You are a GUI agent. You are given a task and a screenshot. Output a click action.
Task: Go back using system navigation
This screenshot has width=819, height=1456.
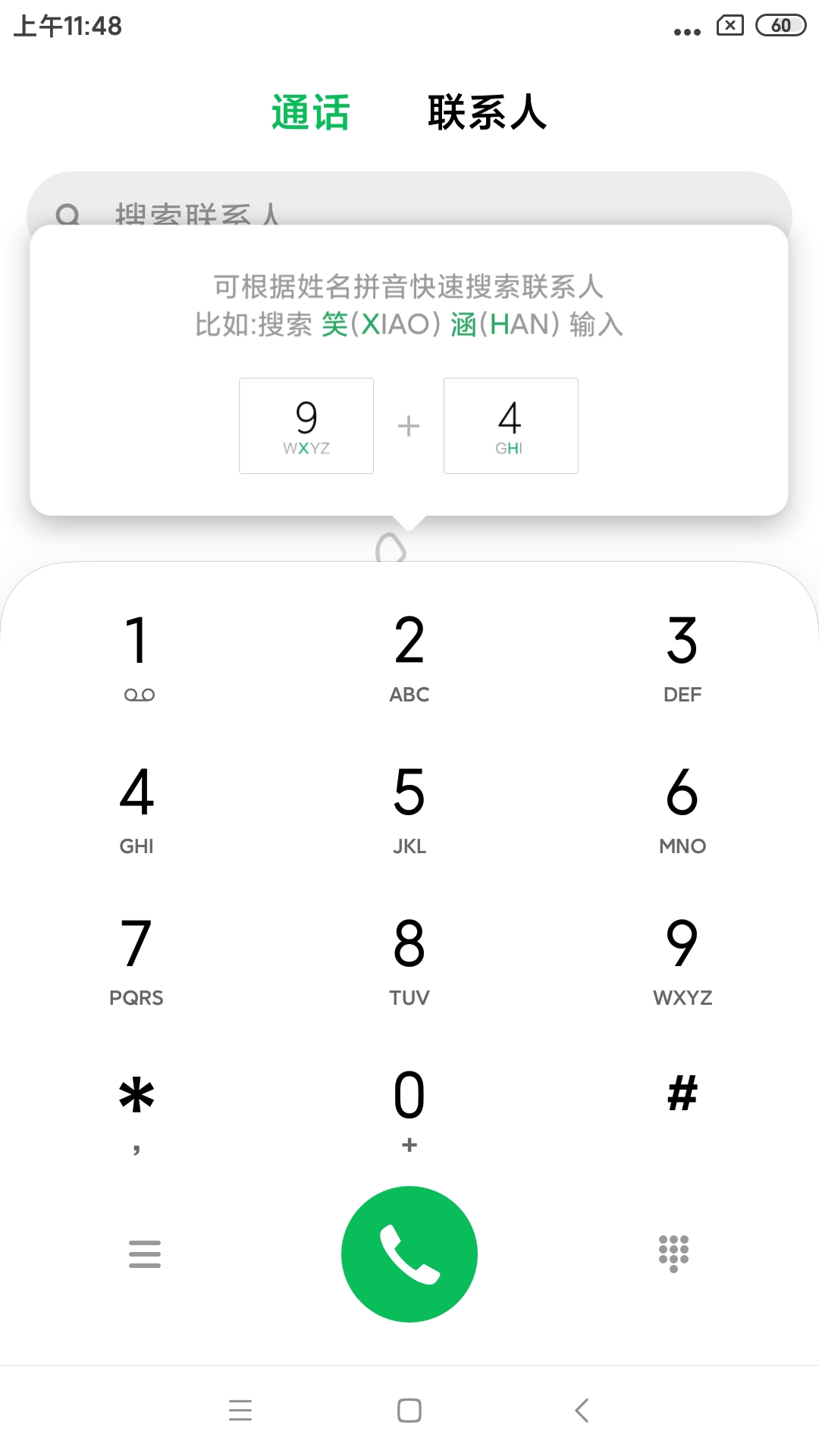click(x=582, y=1410)
